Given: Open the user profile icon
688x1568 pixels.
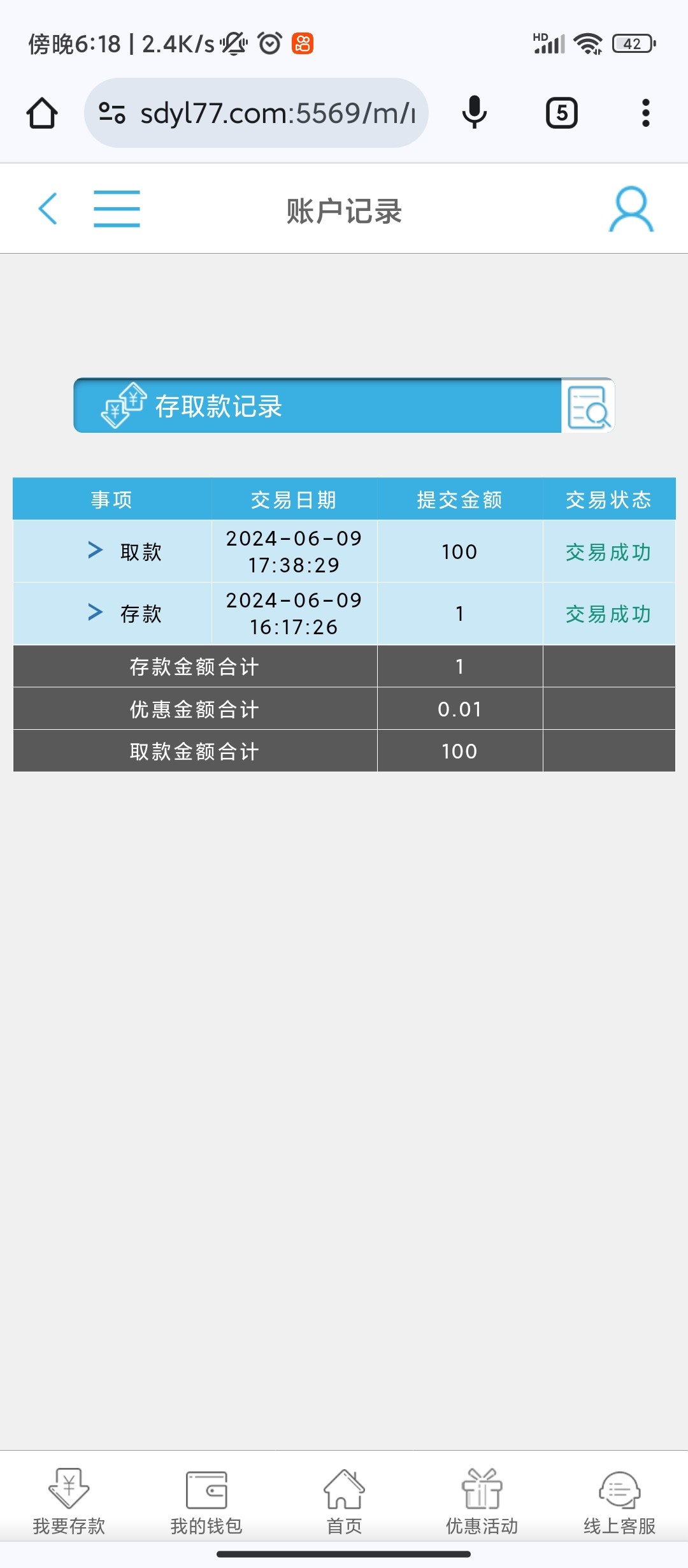Looking at the screenshot, I should (631, 209).
